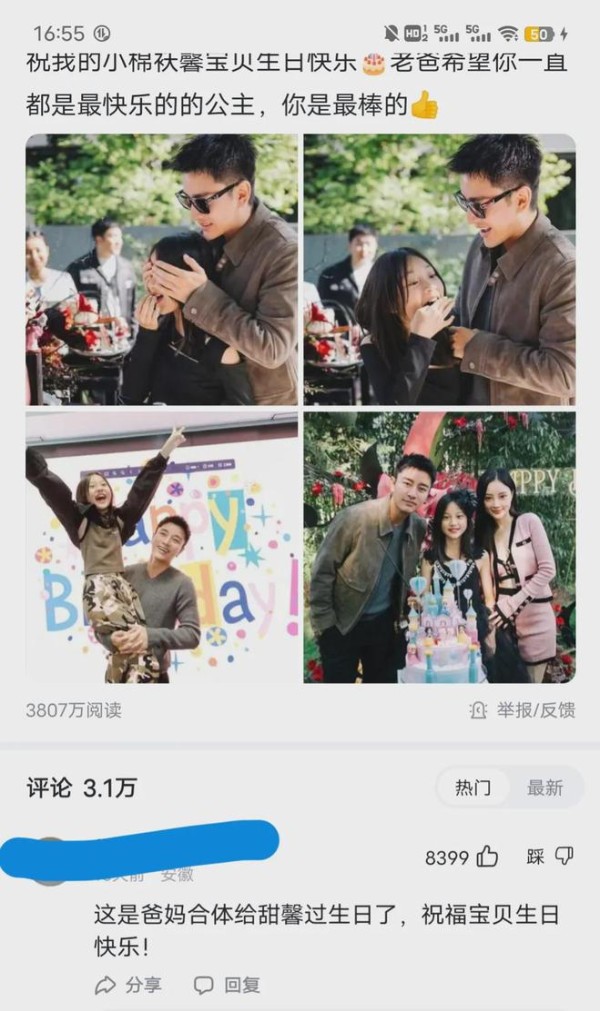The height and width of the screenshot is (1011, 600).
Task: Tap 举报/反馈 to report this post
Action: (x=522, y=710)
